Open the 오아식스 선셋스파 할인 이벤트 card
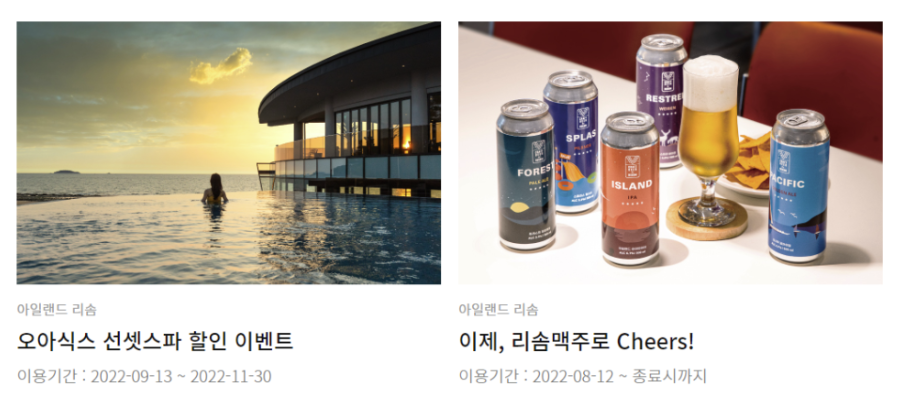Viewport: 898px width, 405px height. tap(155, 341)
